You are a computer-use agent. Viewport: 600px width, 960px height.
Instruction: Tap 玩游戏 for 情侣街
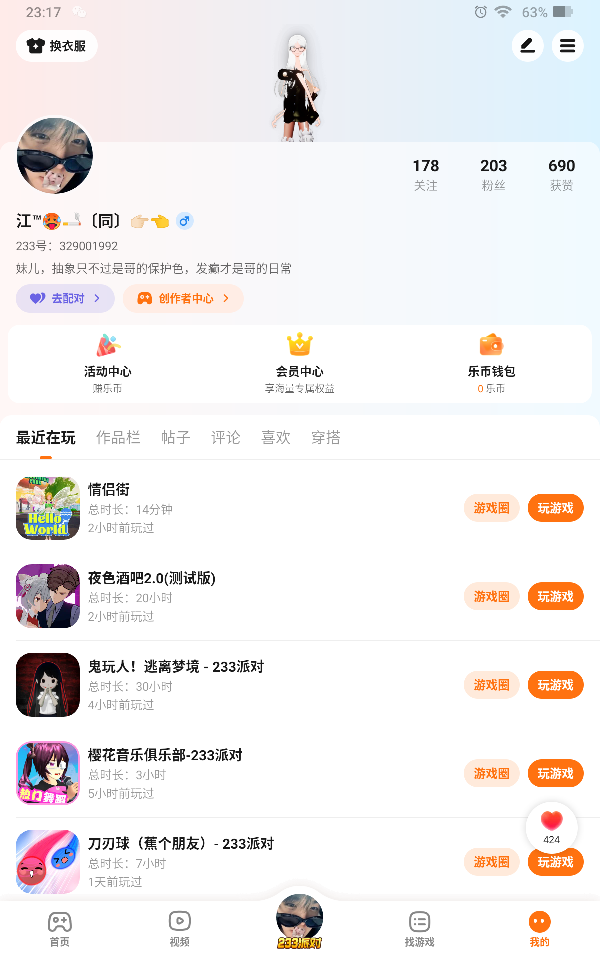555,508
